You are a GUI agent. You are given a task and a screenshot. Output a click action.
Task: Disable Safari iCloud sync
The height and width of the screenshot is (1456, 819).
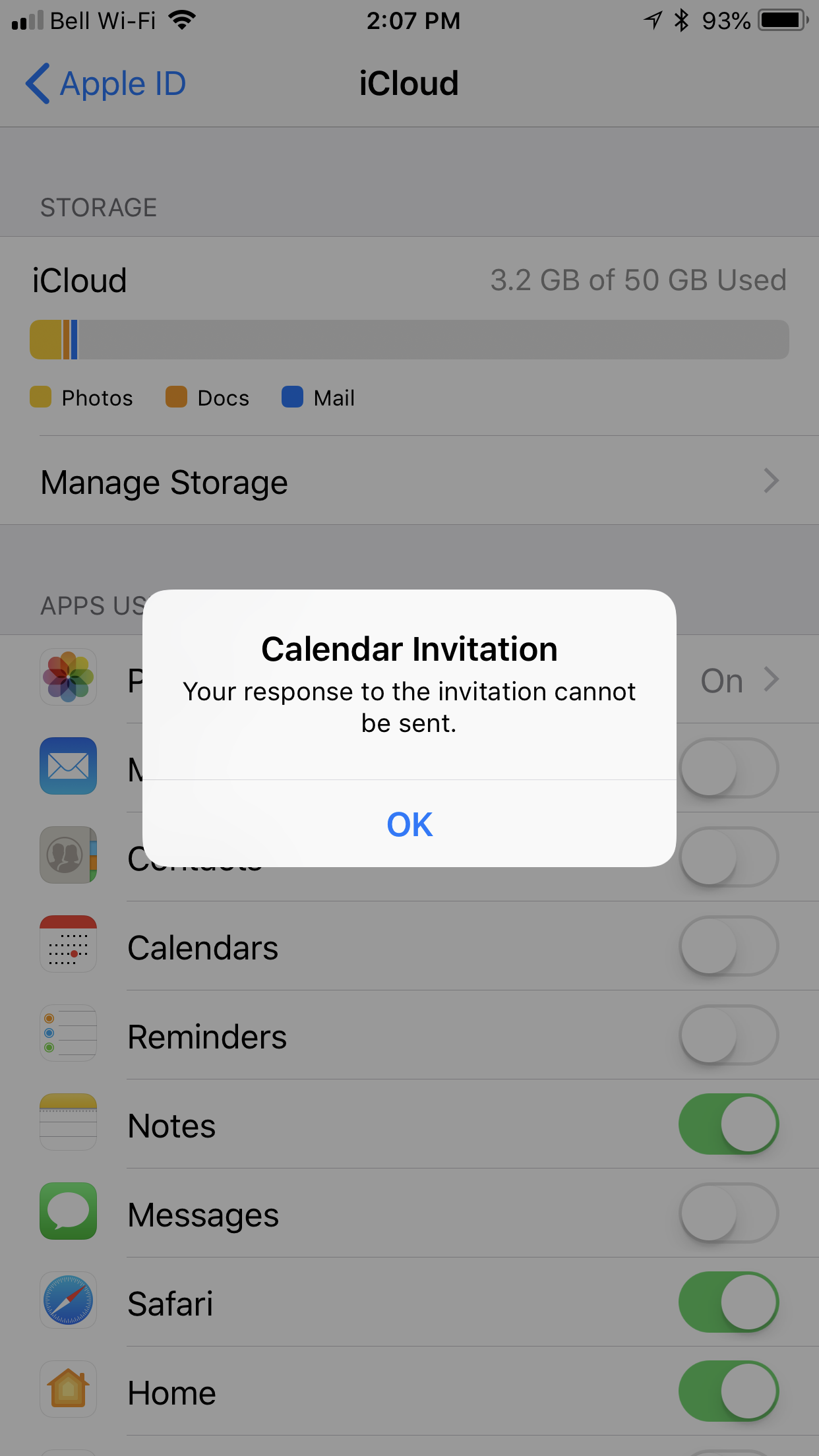(x=729, y=1302)
